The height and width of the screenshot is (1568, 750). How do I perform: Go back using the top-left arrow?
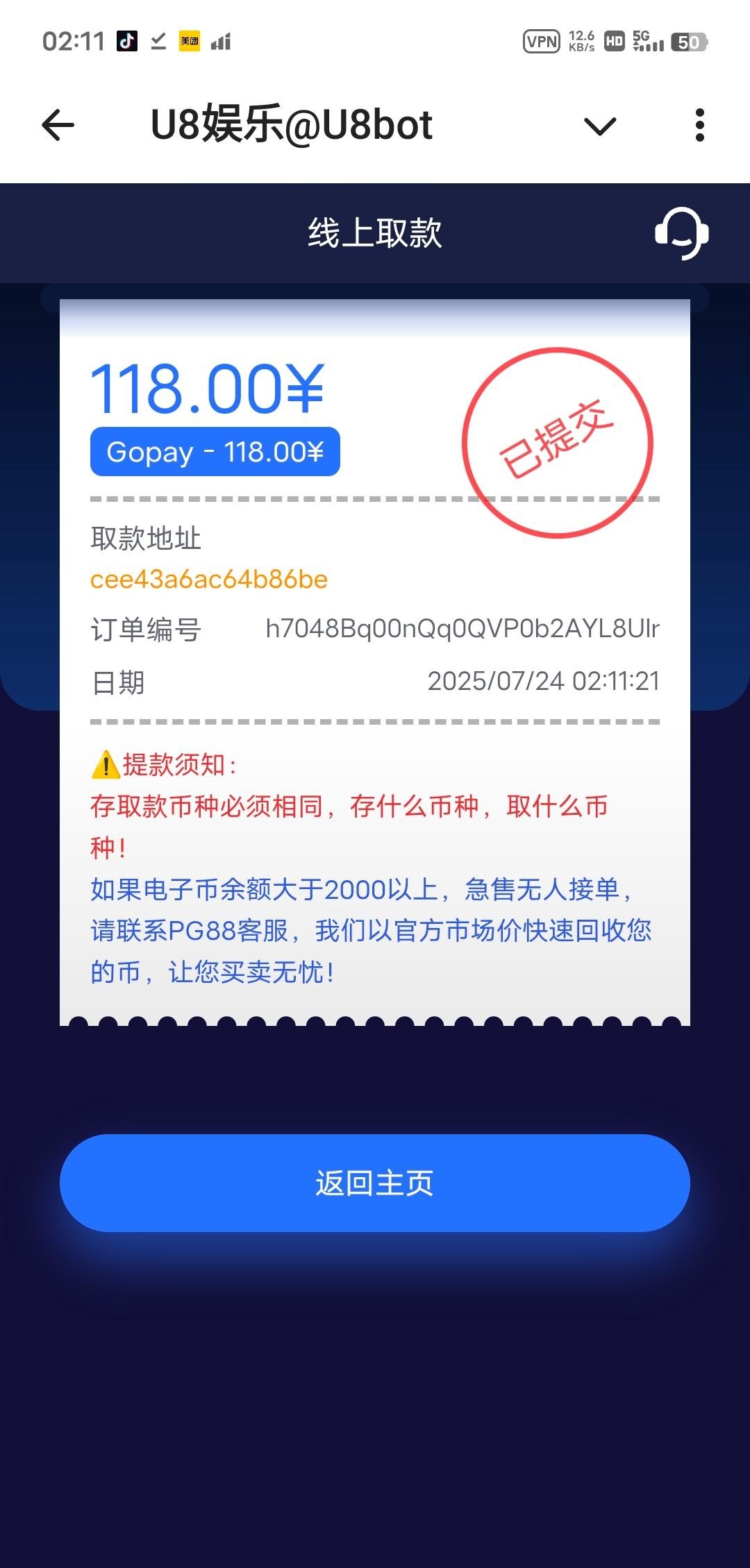click(58, 126)
